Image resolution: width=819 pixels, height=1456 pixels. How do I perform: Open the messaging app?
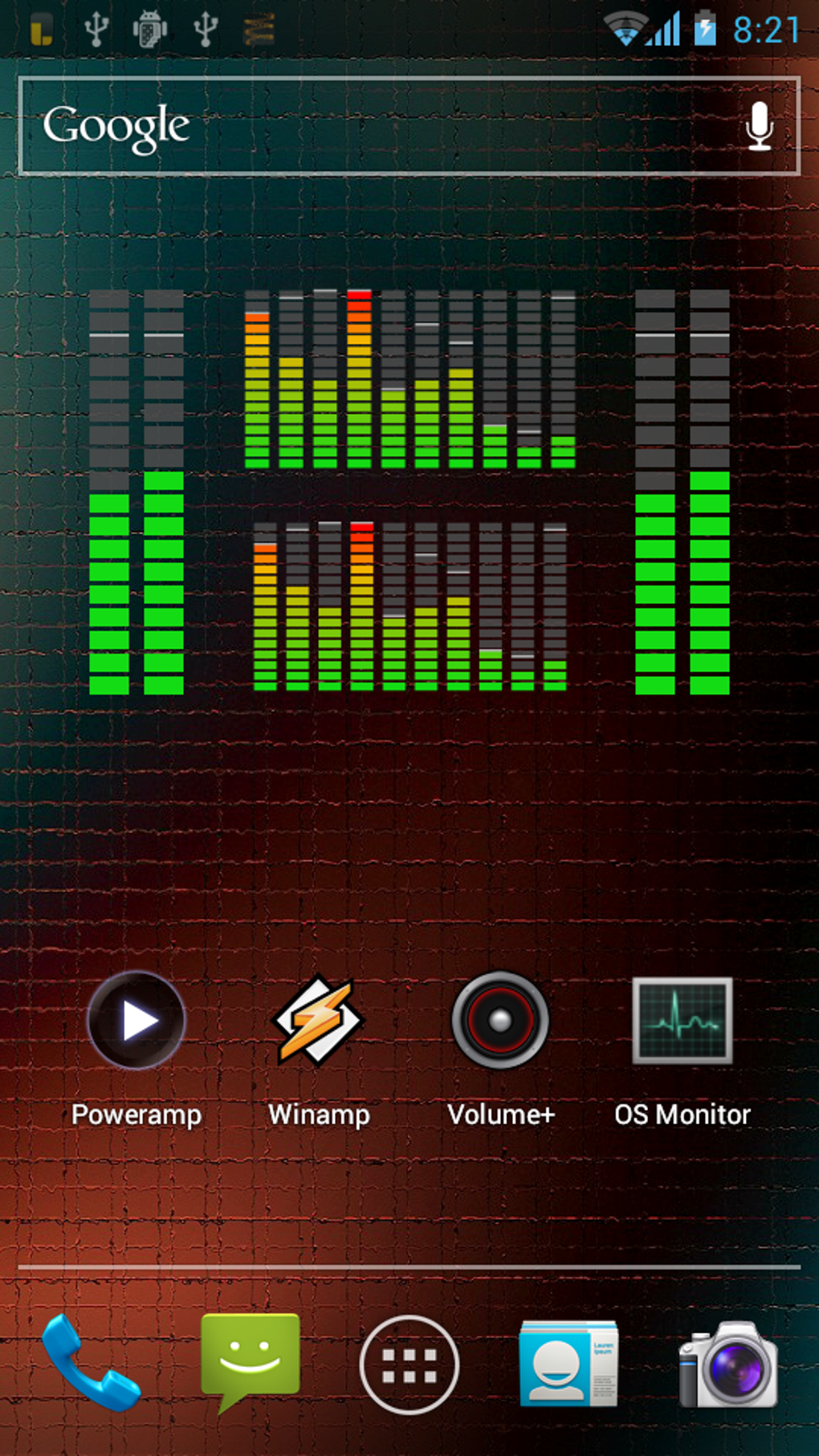tap(251, 1361)
